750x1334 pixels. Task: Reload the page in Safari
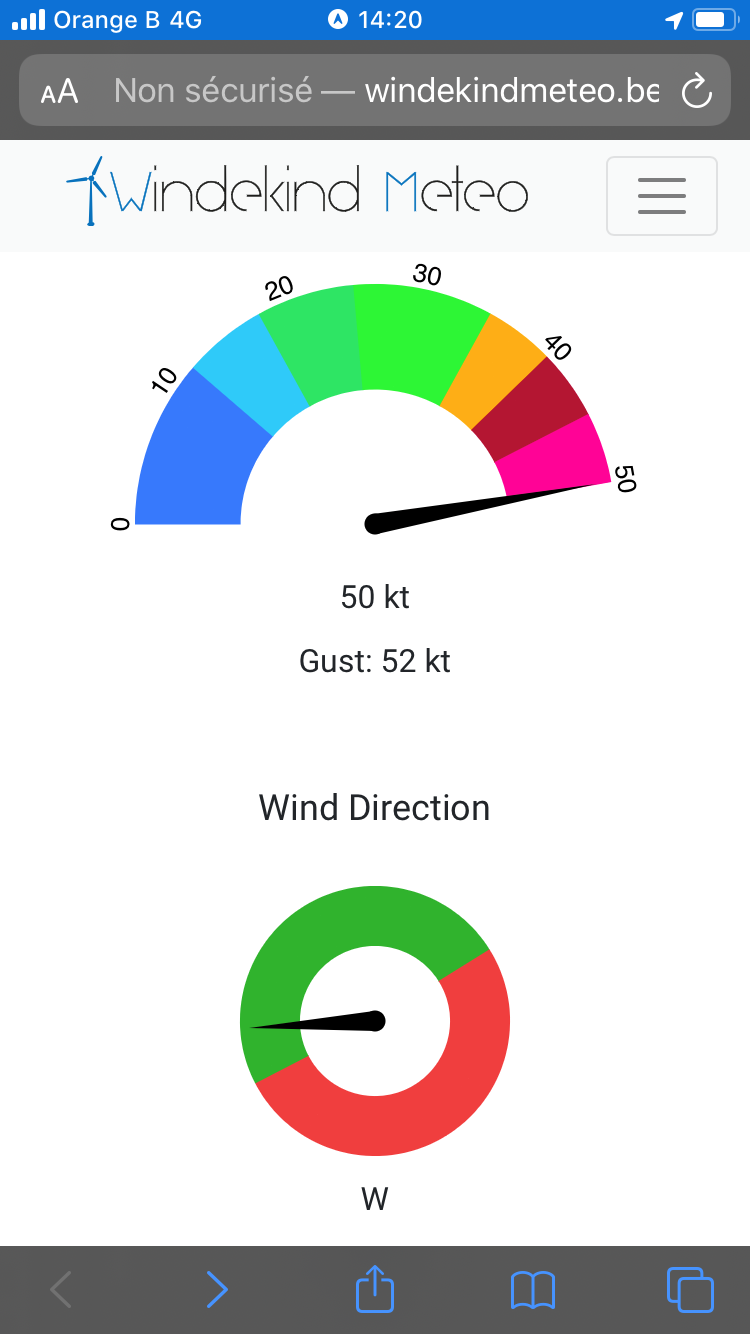pyautogui.click(x=696, y=92)
